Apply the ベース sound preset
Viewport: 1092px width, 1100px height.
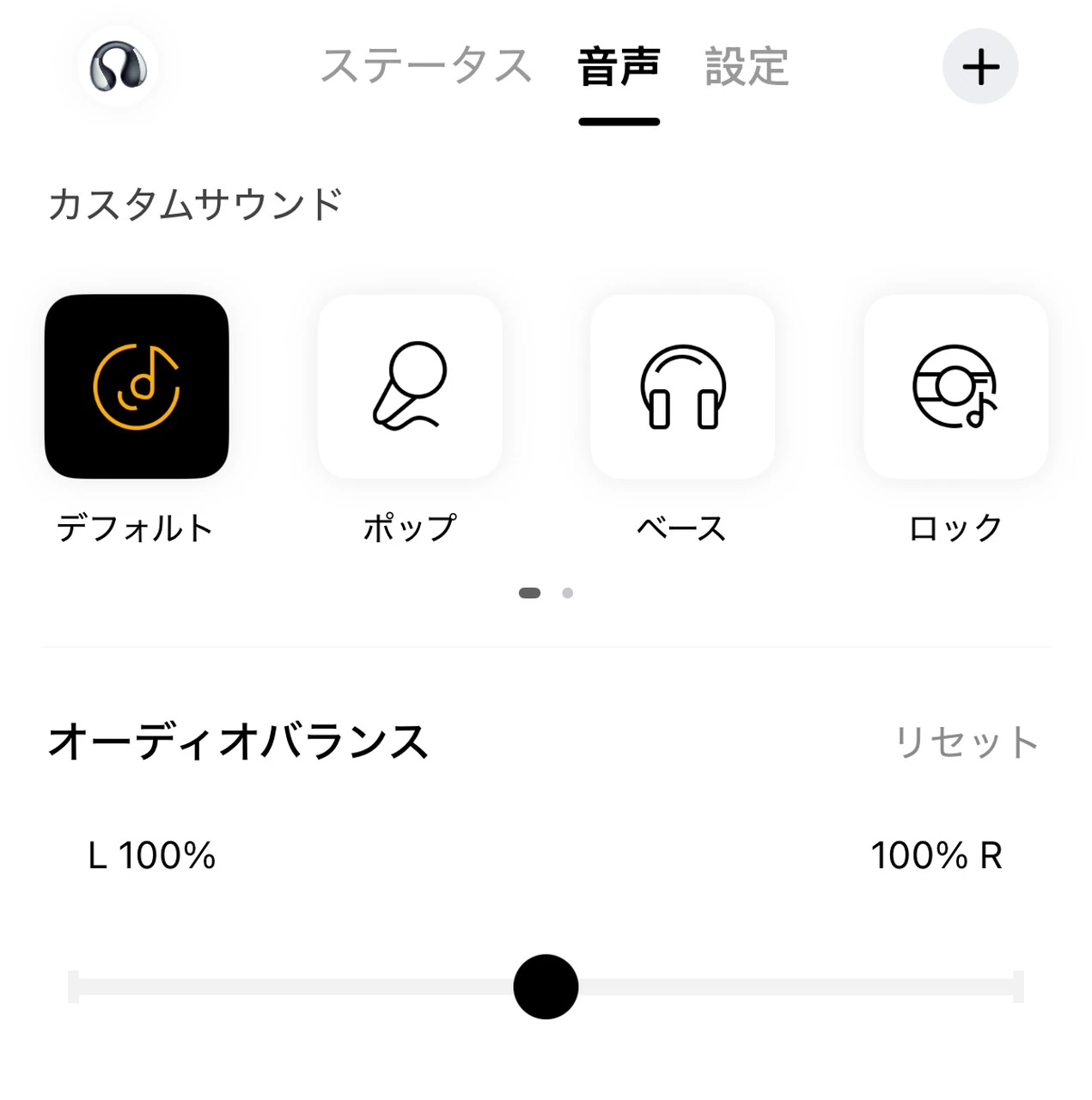click(683, 387)
